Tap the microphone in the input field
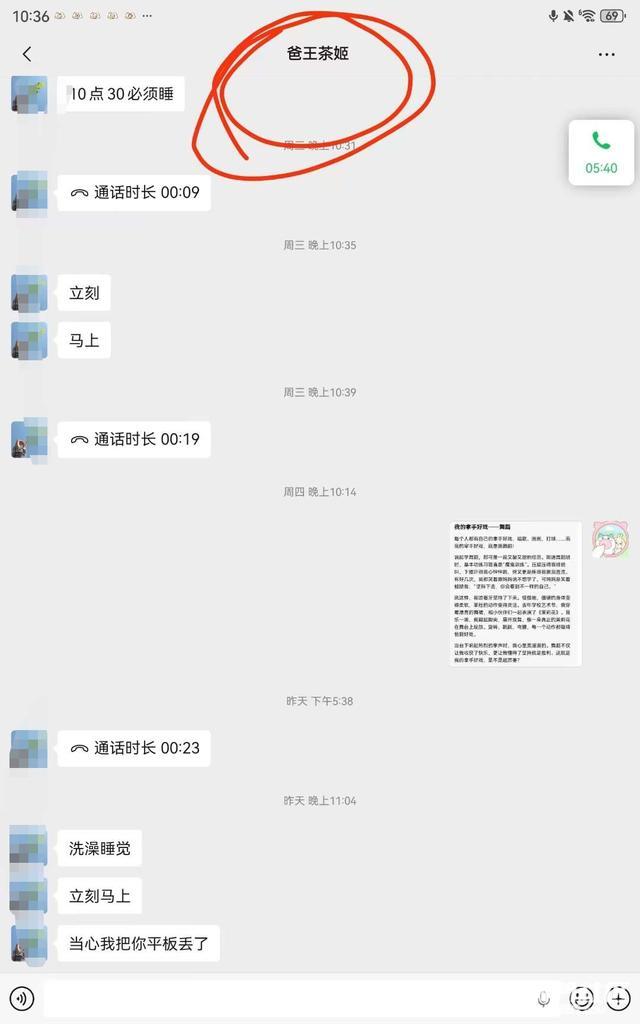The image size is (640, 1024). [x=544, y=997]
